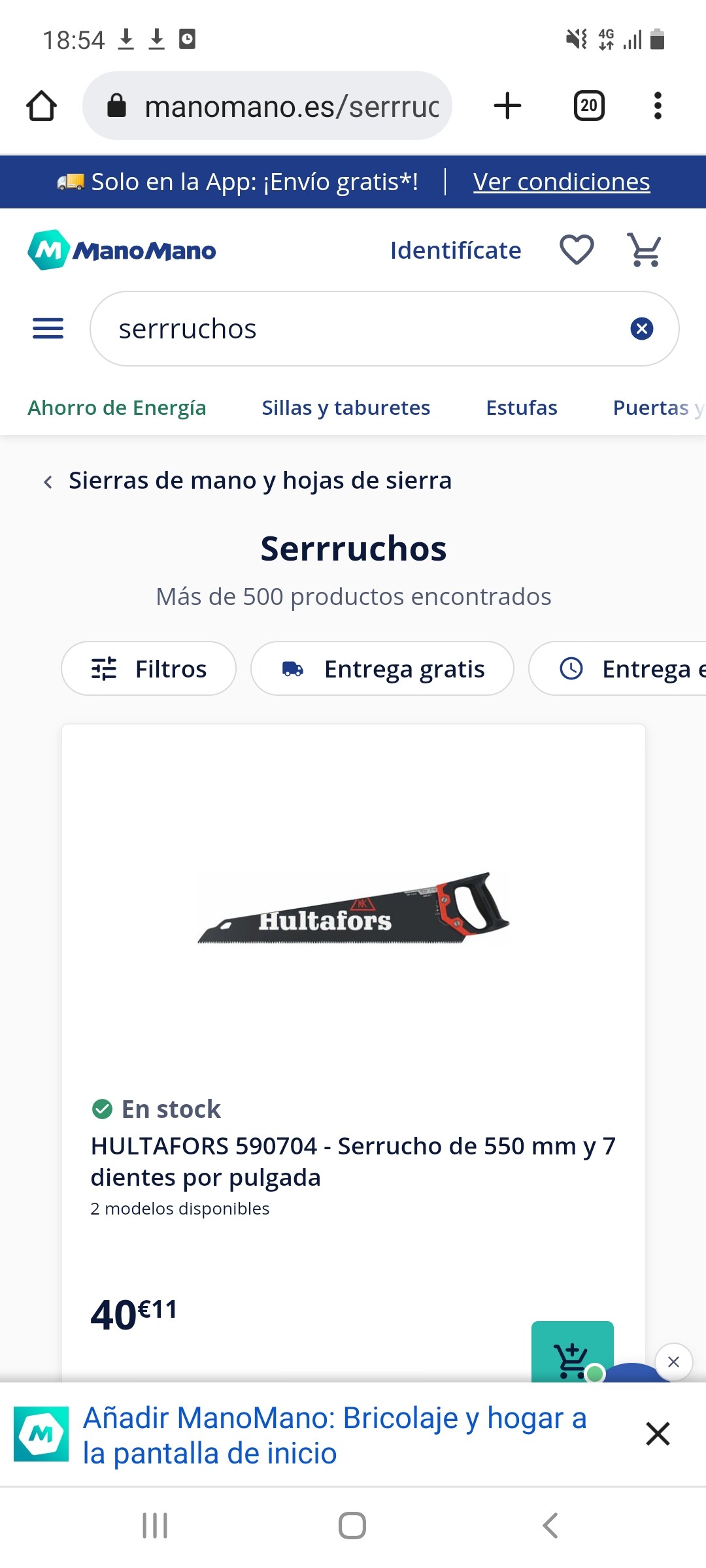Dismiss the add to home screen banner
The image size is (706, 1568).
pyautogui.click(x=658, y=1434)
